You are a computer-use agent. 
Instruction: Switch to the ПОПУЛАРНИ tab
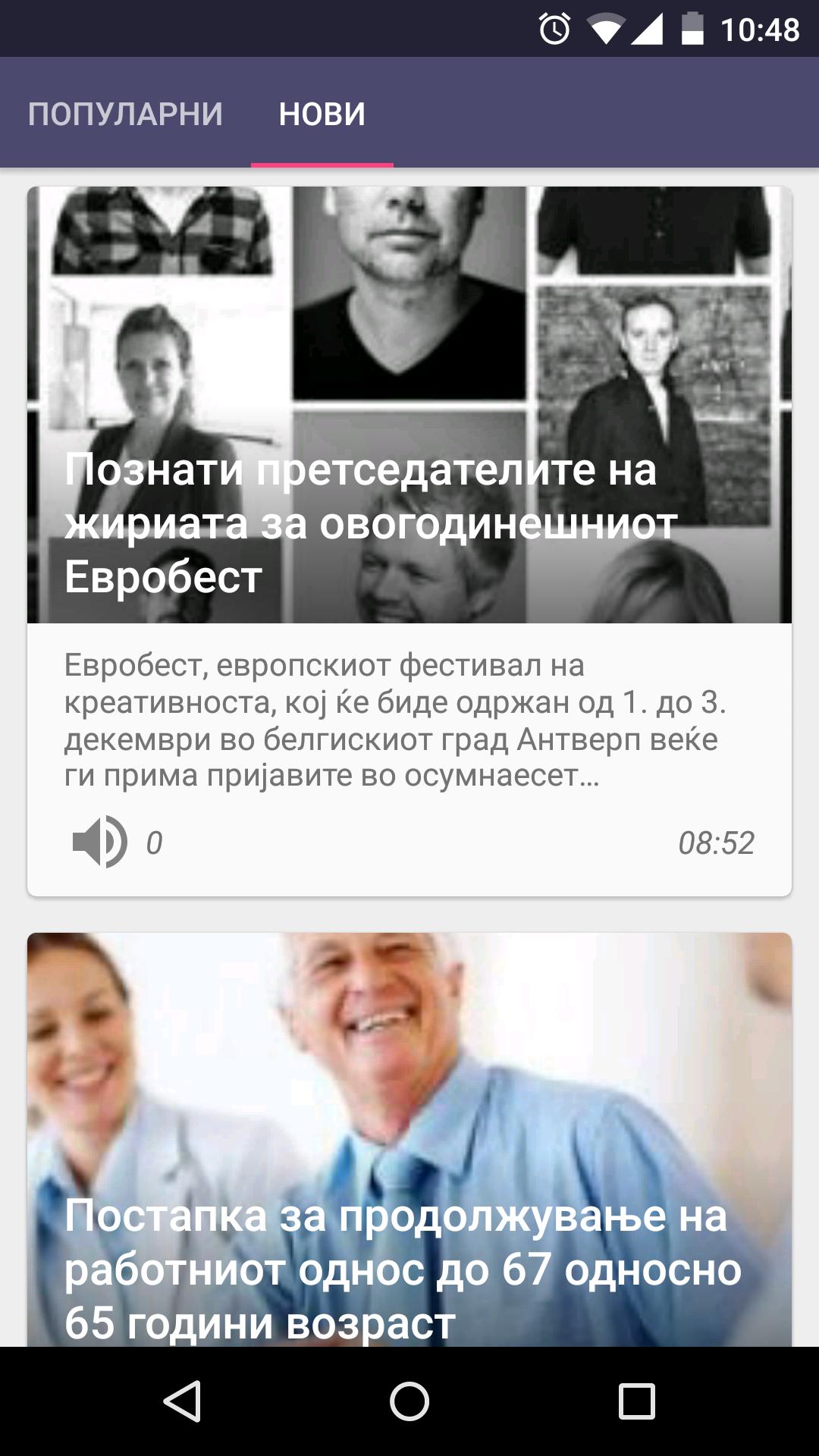(x=125, y=114)
